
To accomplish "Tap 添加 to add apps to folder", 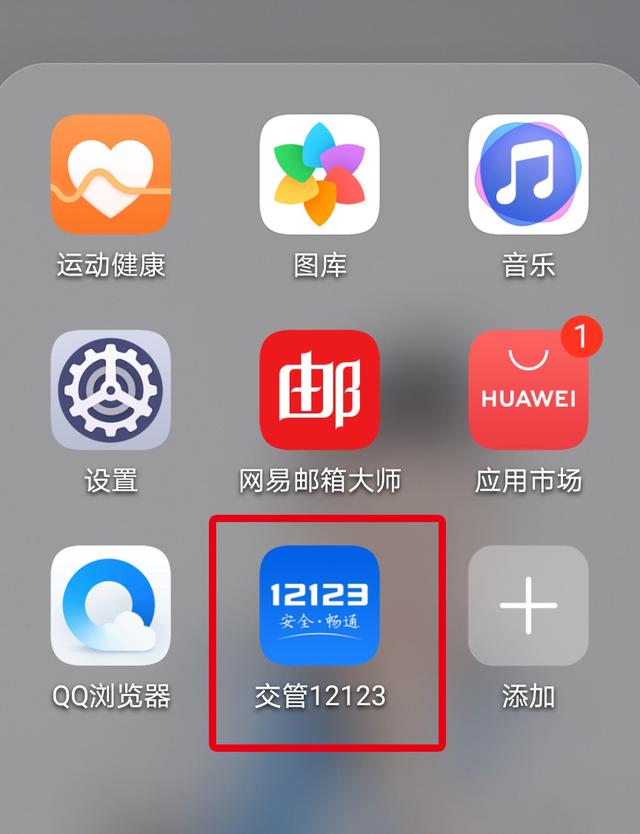I will [x=529, y=605].
